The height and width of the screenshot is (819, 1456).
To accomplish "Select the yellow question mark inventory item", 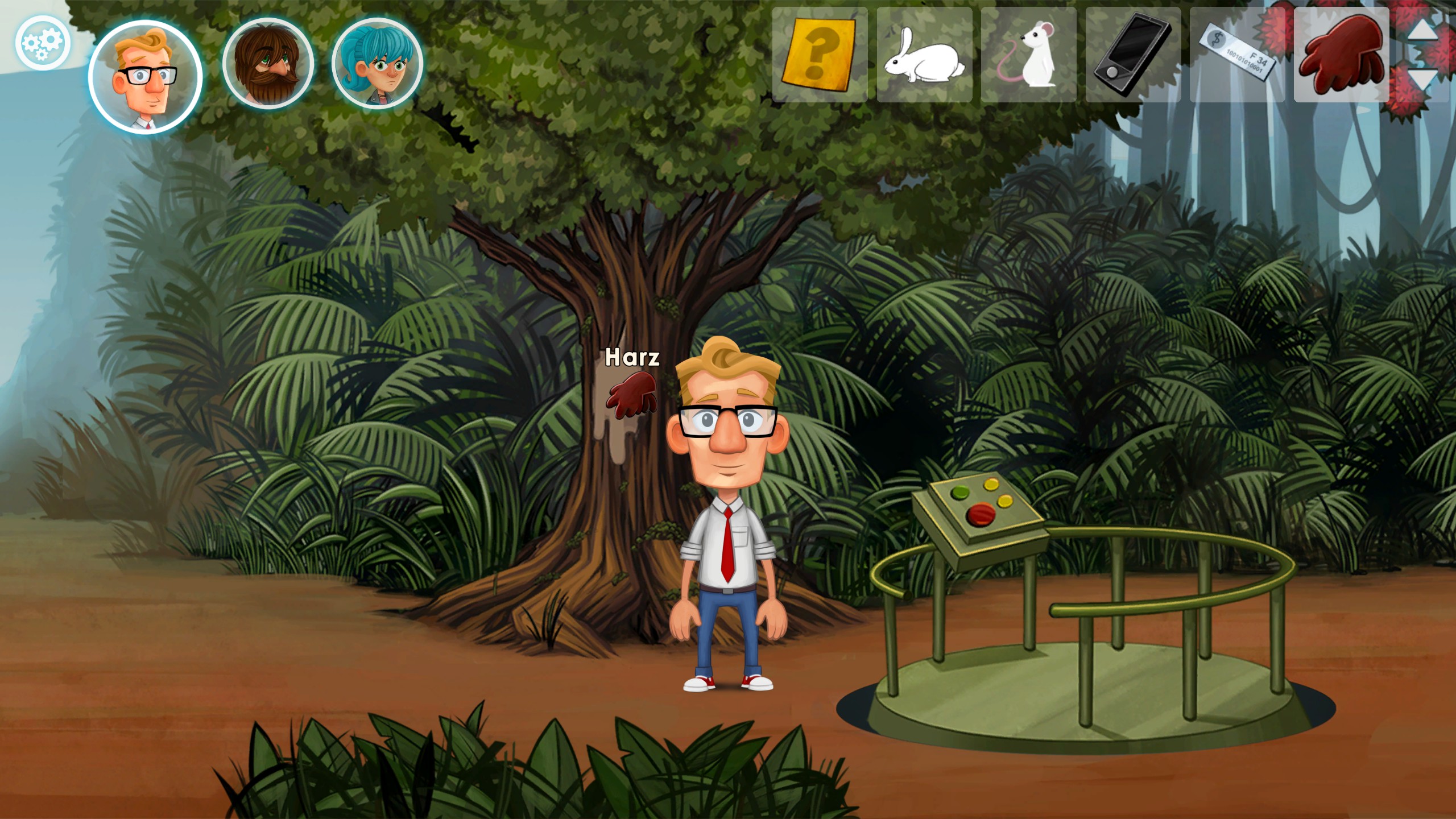I will pos(820,55).
